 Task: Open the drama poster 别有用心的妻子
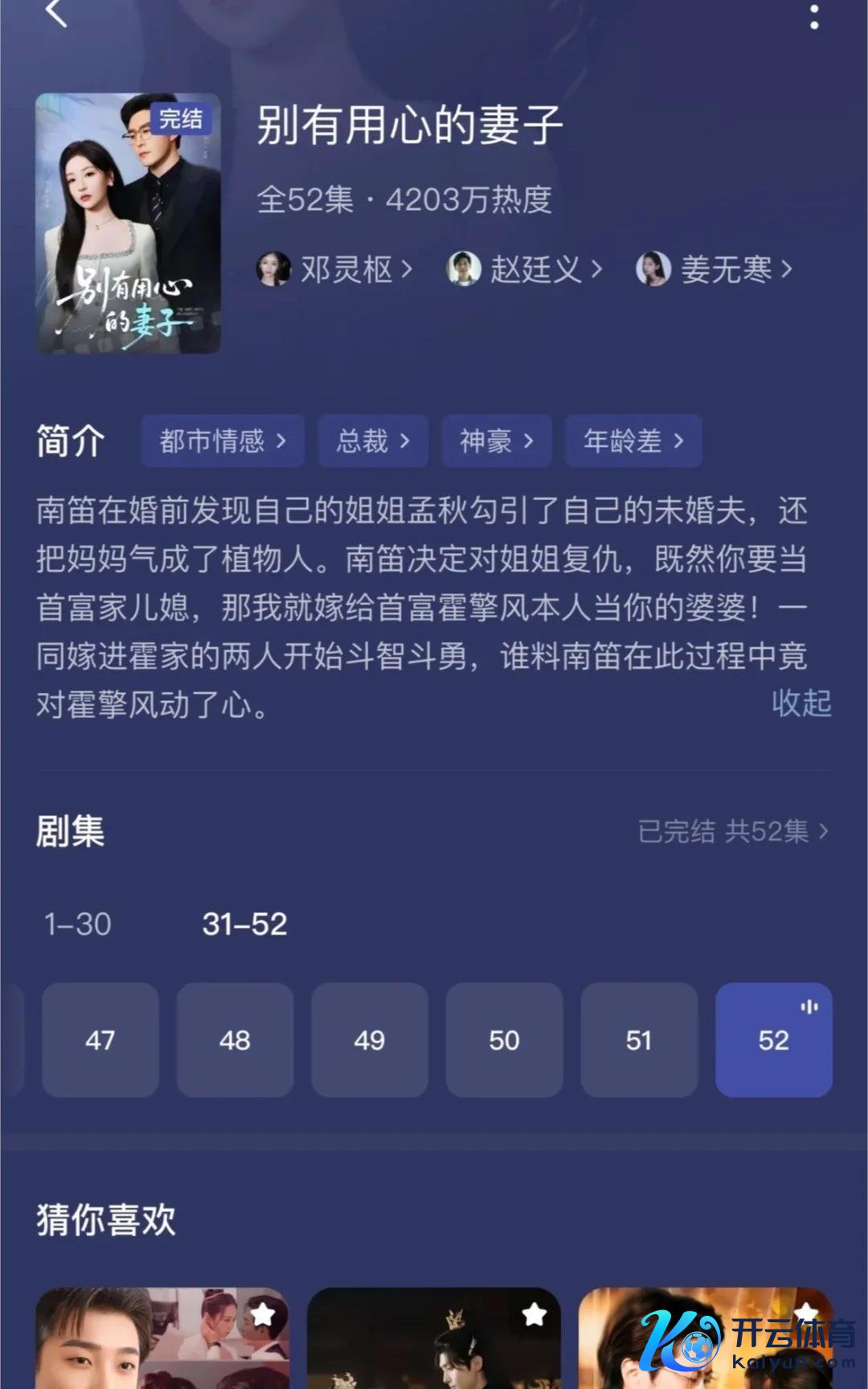(128, 223)
